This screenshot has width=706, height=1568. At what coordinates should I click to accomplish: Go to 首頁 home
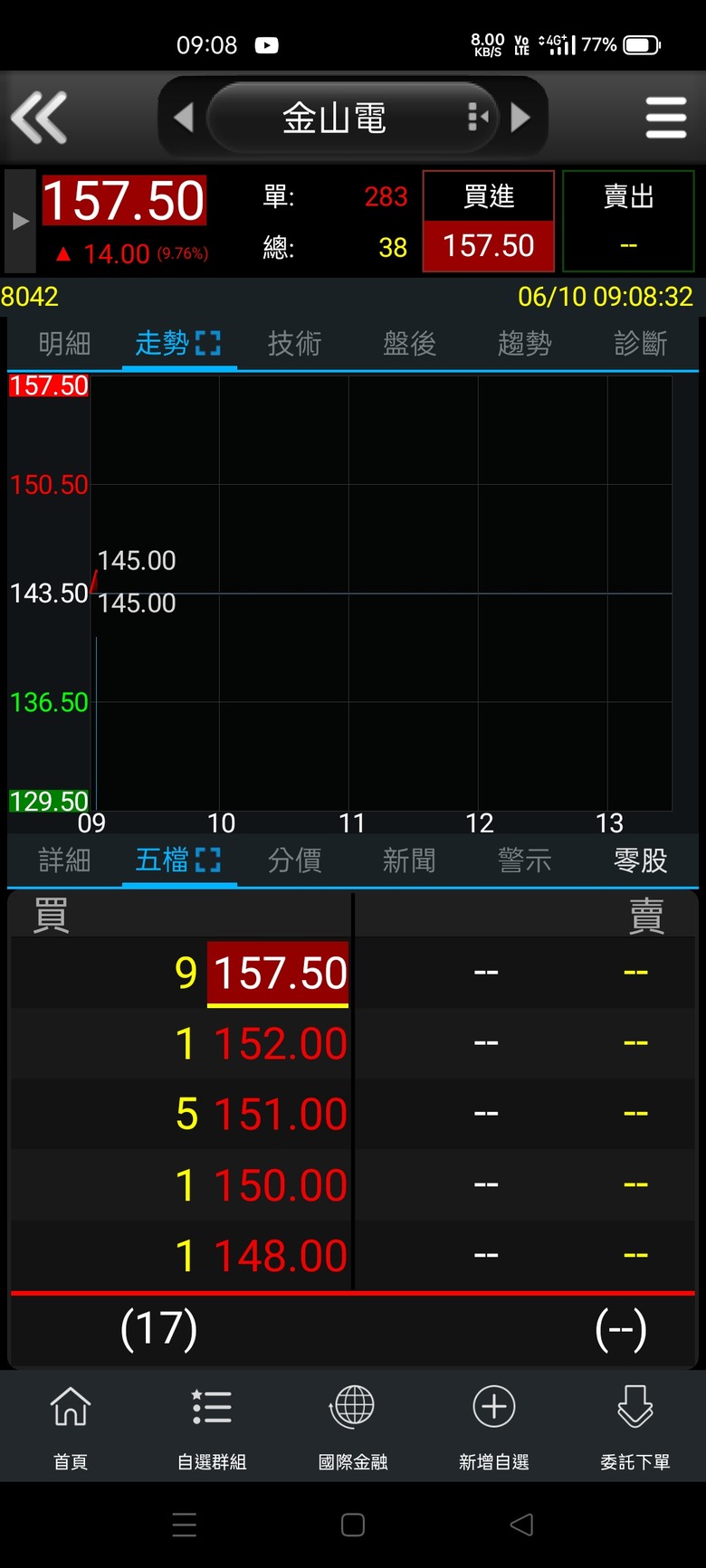pyautogui.click(x=71, y=1426)
